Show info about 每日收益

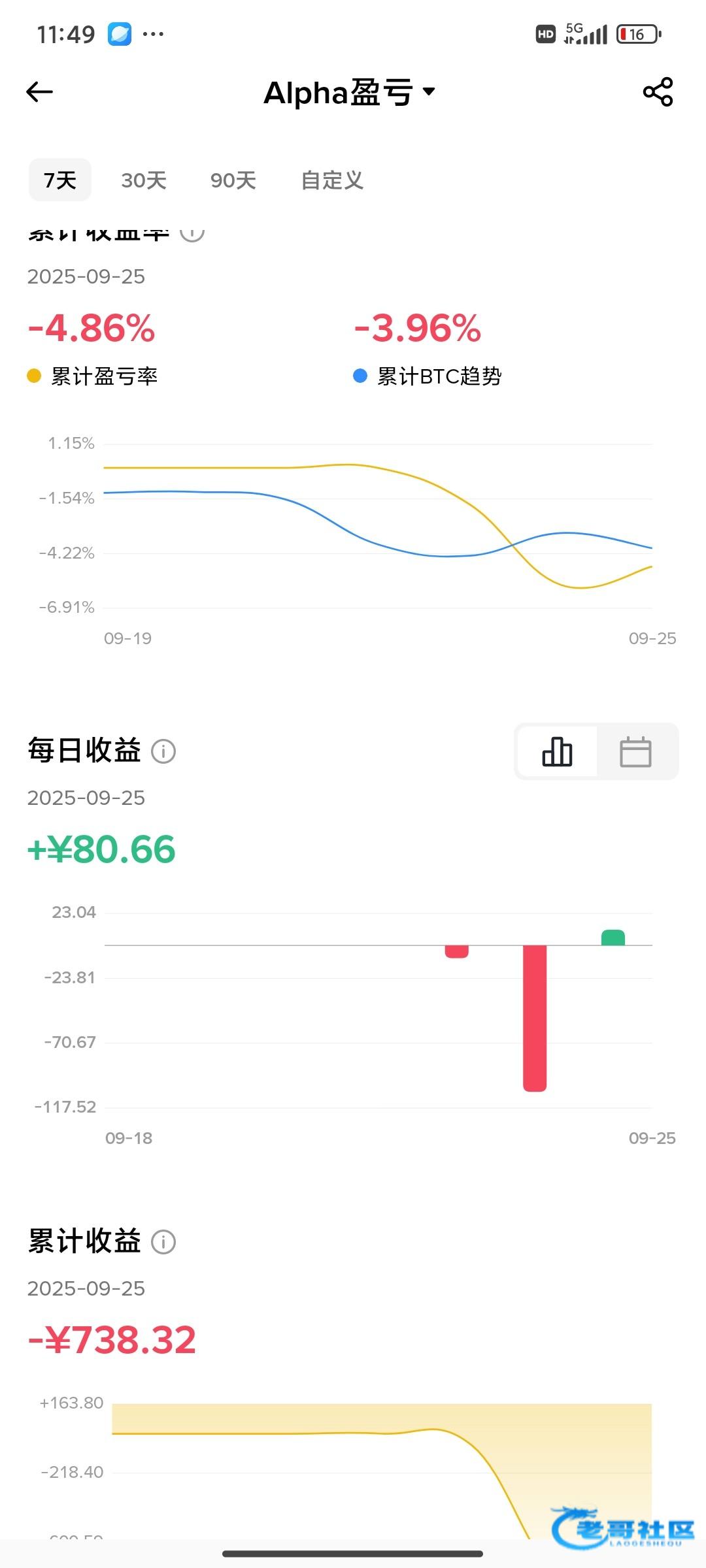(163, 751)
